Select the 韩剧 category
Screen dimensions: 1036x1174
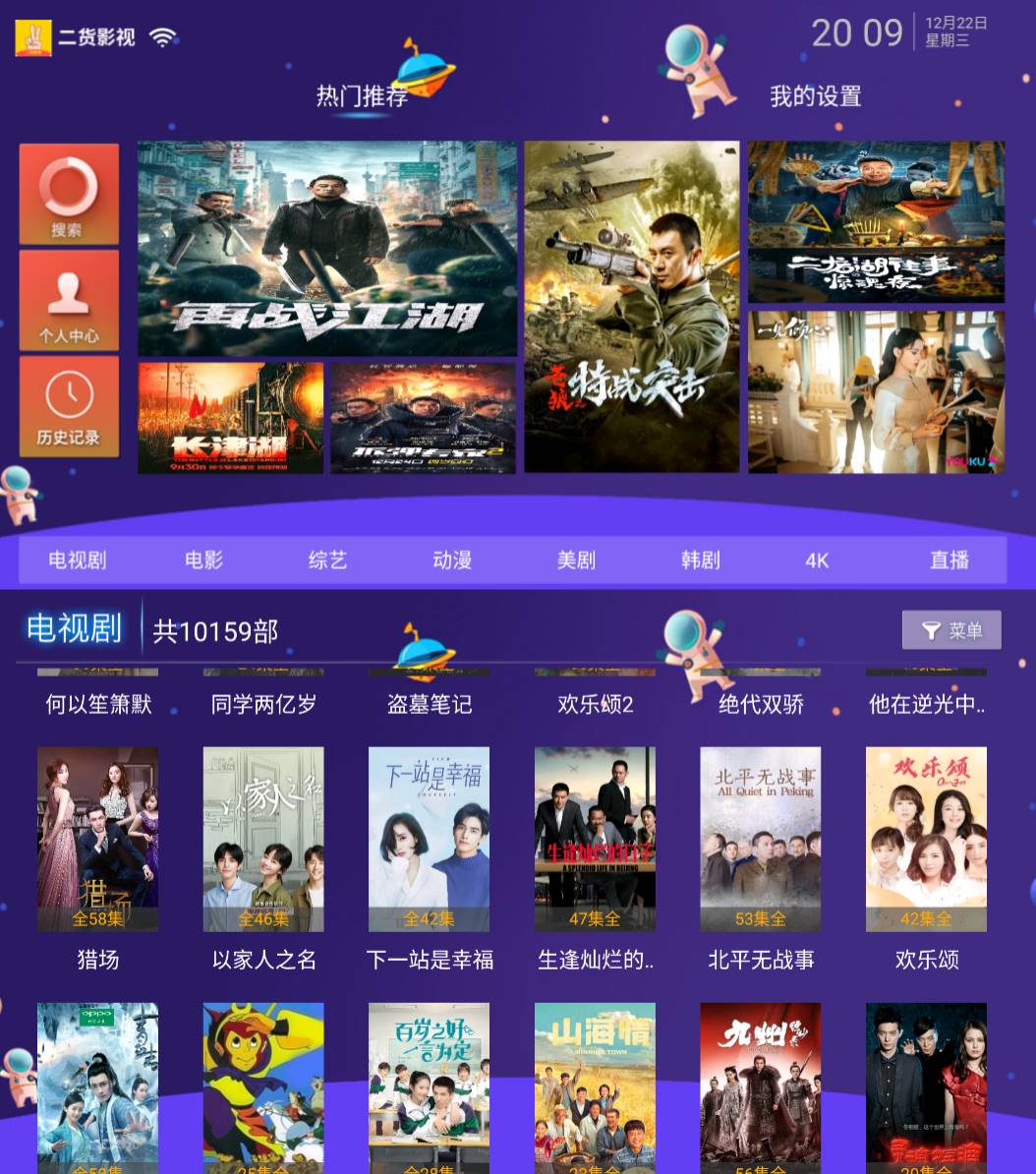(x=700, y=560)
